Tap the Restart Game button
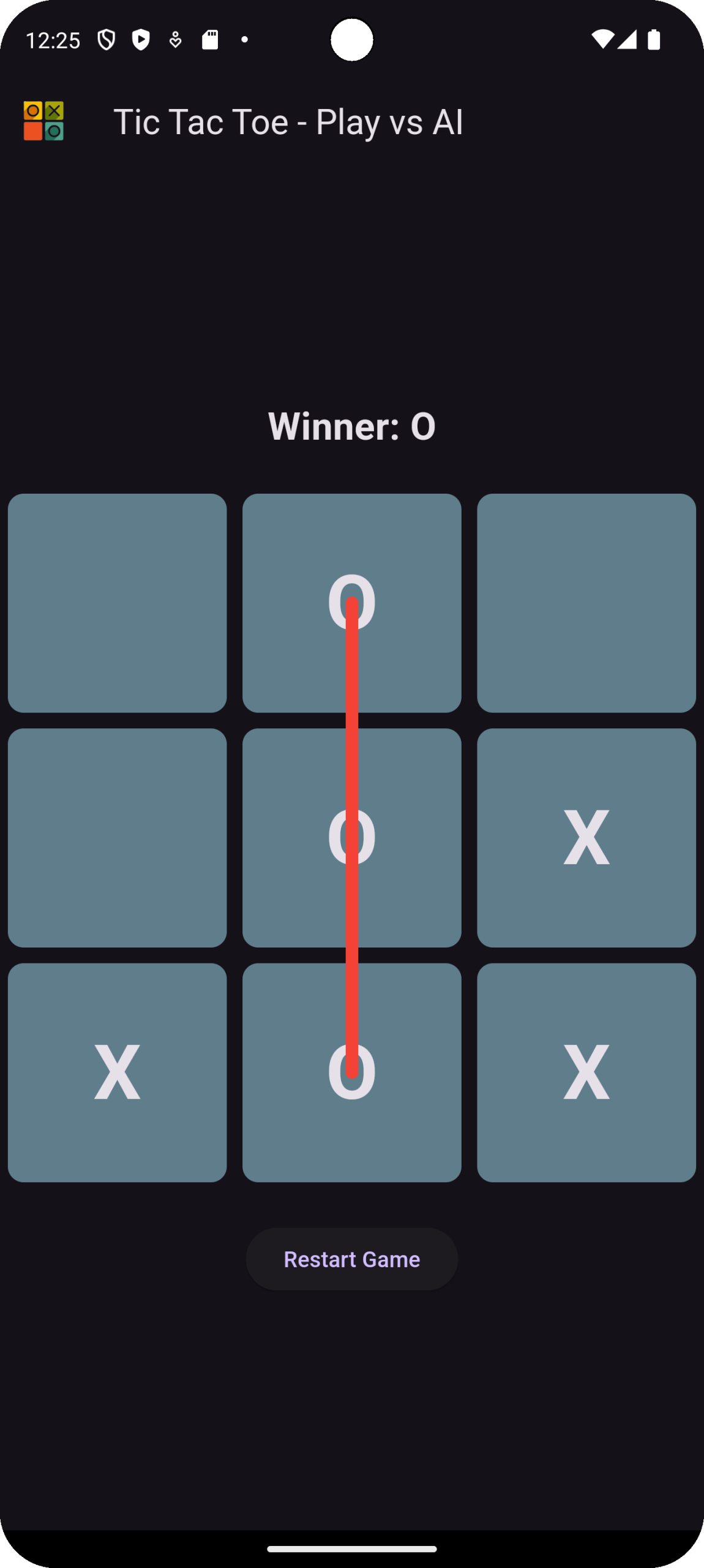704x1568 pixels. click(351, 1259)
